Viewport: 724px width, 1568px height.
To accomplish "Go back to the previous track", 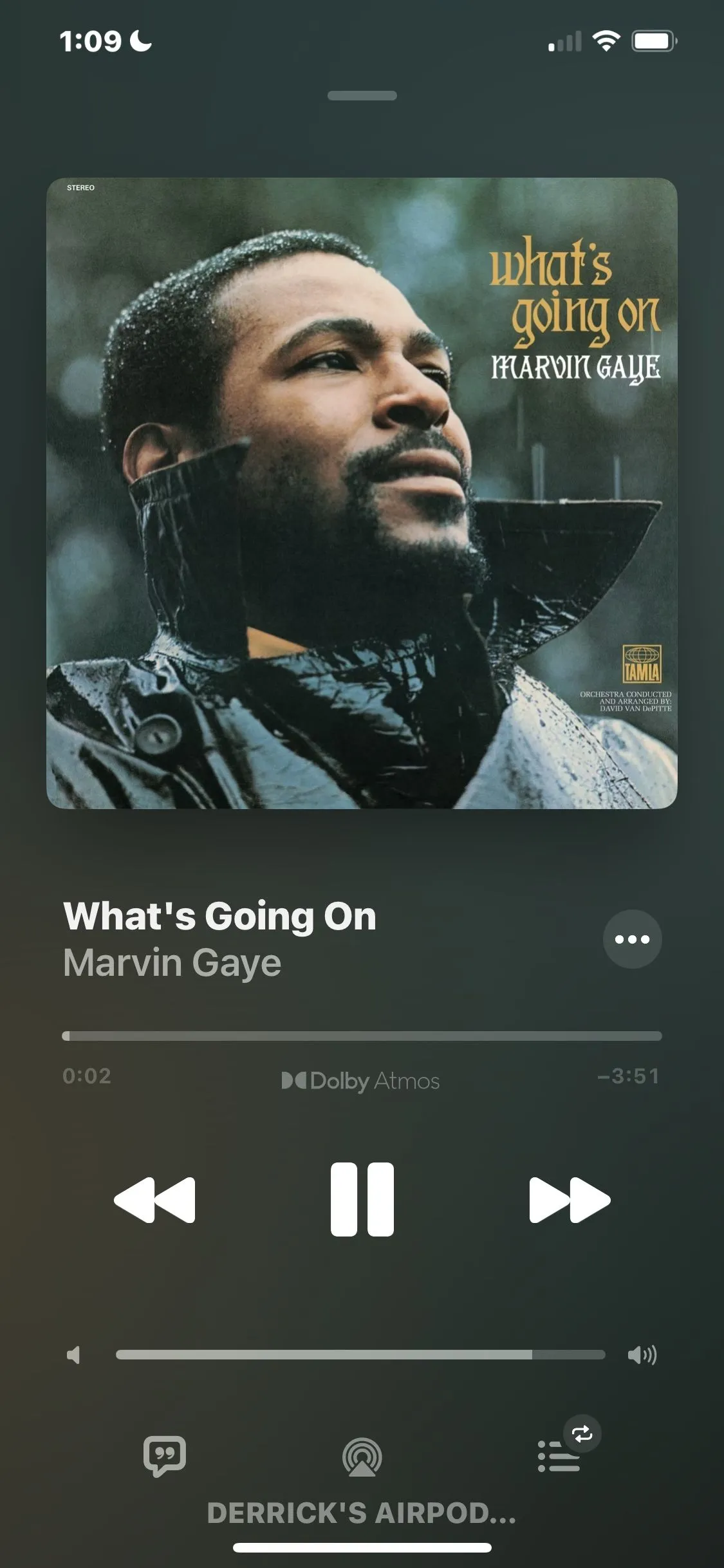I will point(154,1200).
